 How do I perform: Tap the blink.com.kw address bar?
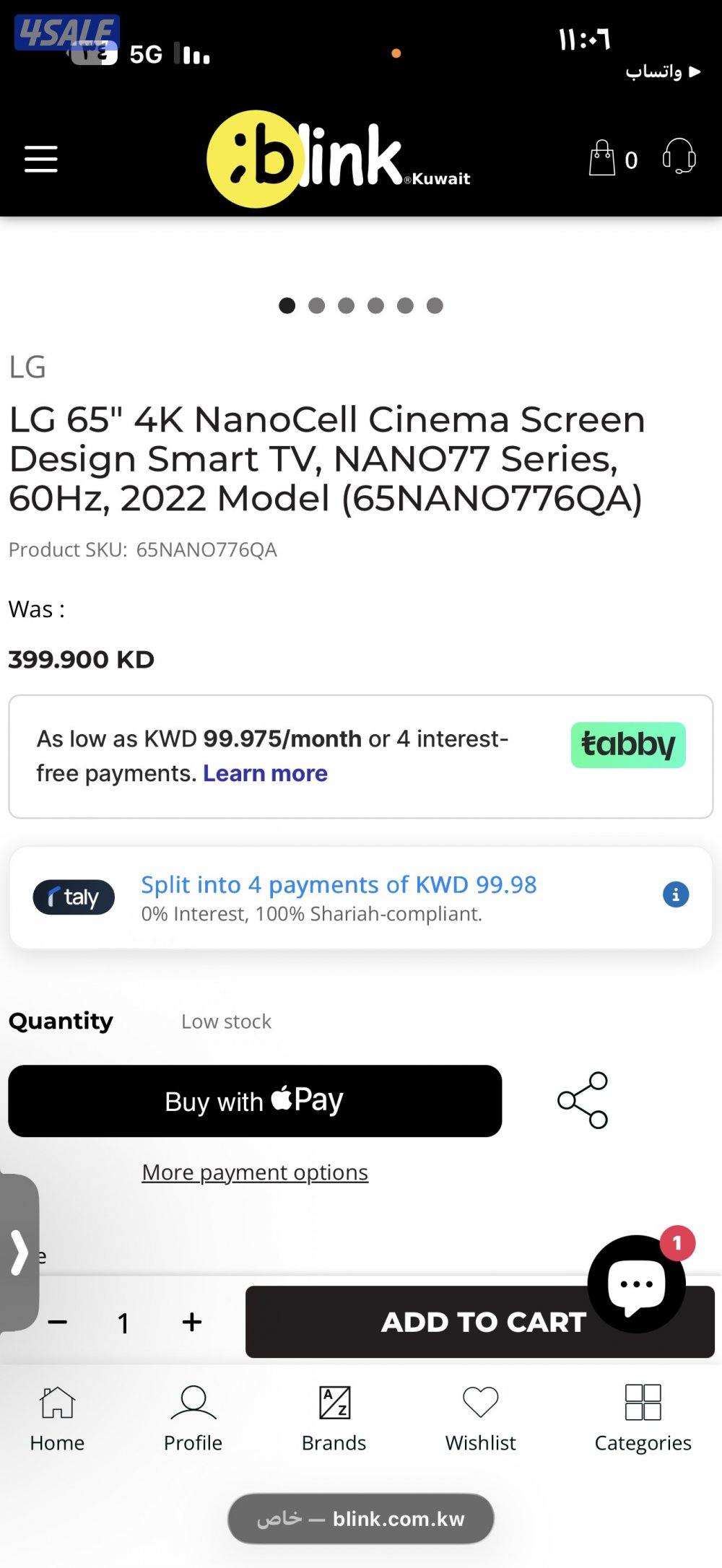361,1519
